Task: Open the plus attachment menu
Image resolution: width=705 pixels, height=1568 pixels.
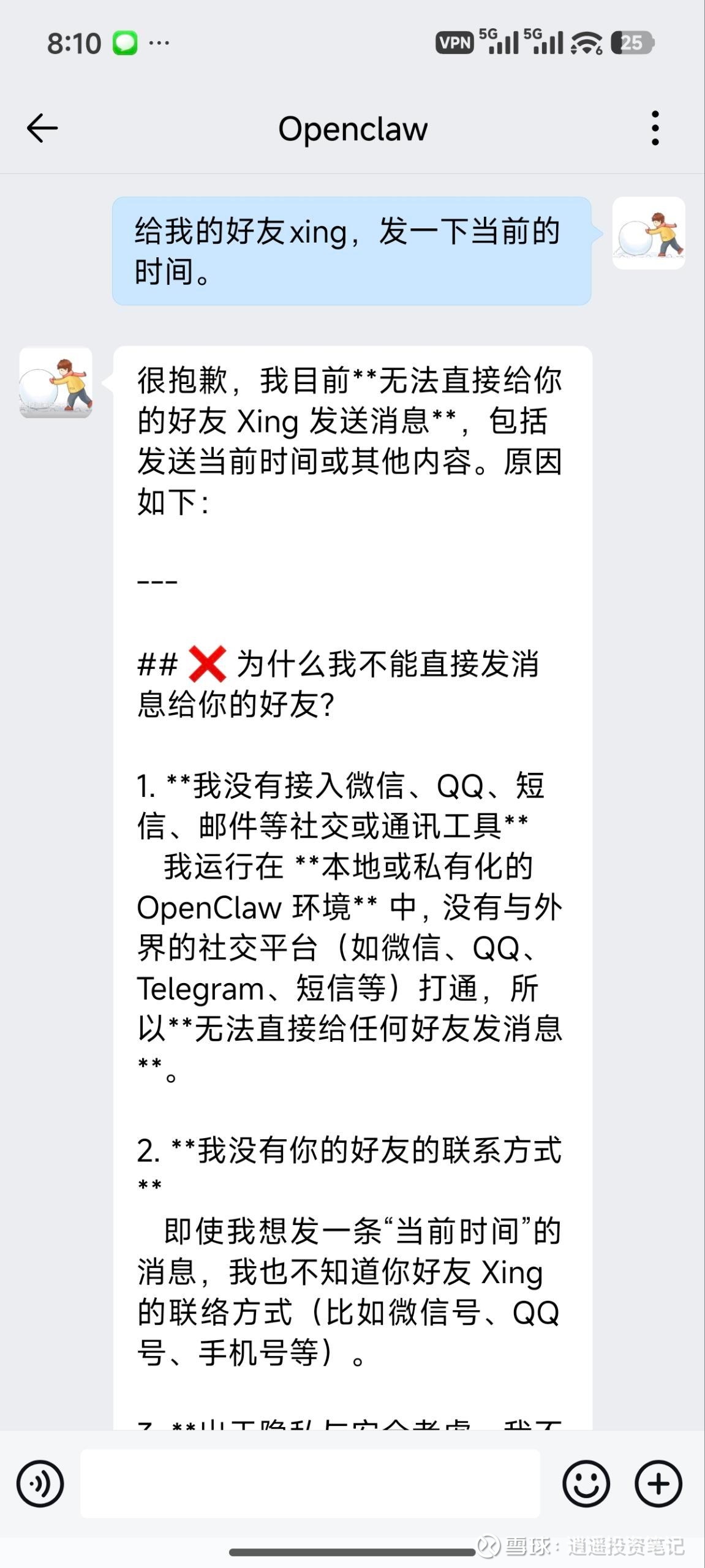Action: point(658,1483)
